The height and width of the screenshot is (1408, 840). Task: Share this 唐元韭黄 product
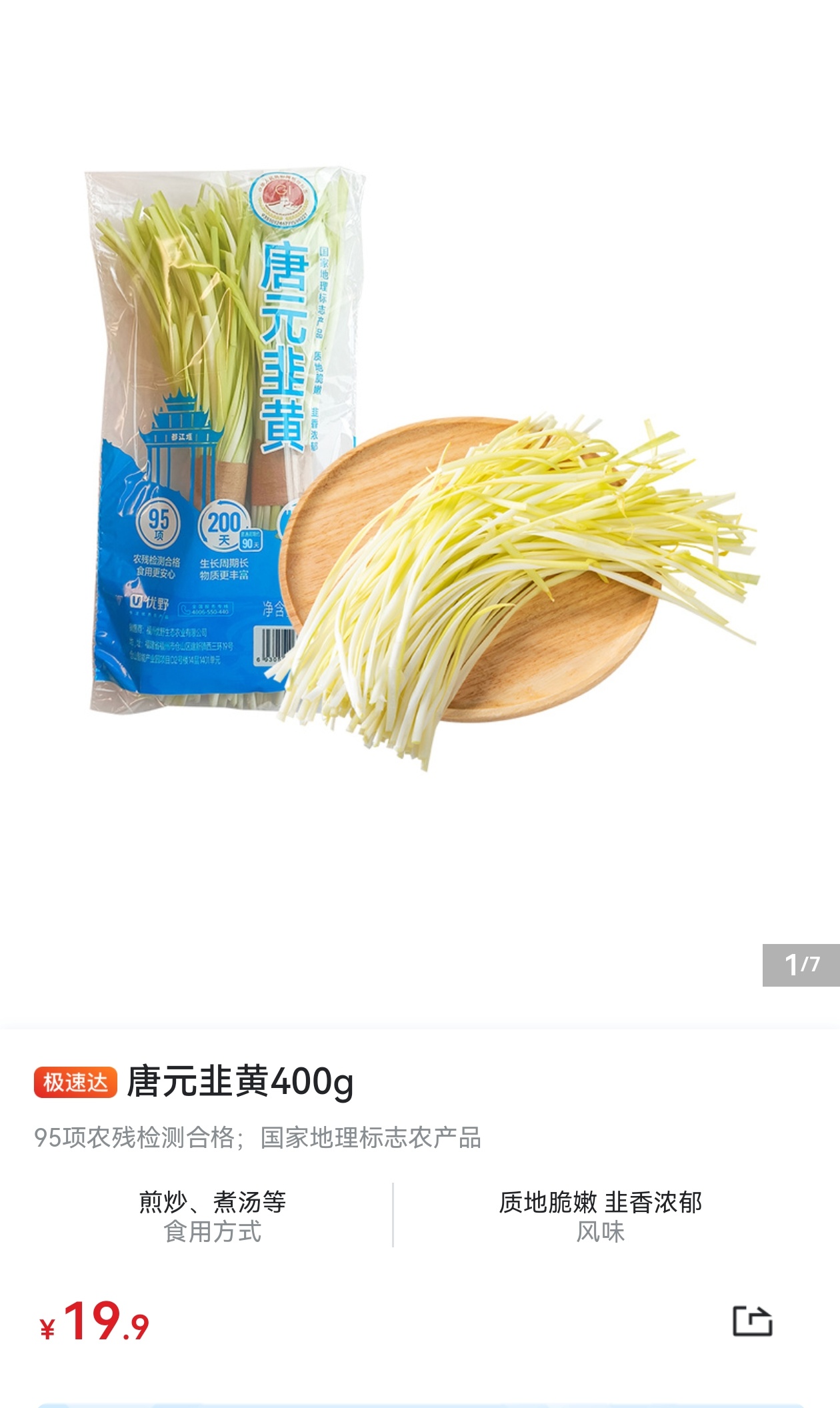point(752,1321)
